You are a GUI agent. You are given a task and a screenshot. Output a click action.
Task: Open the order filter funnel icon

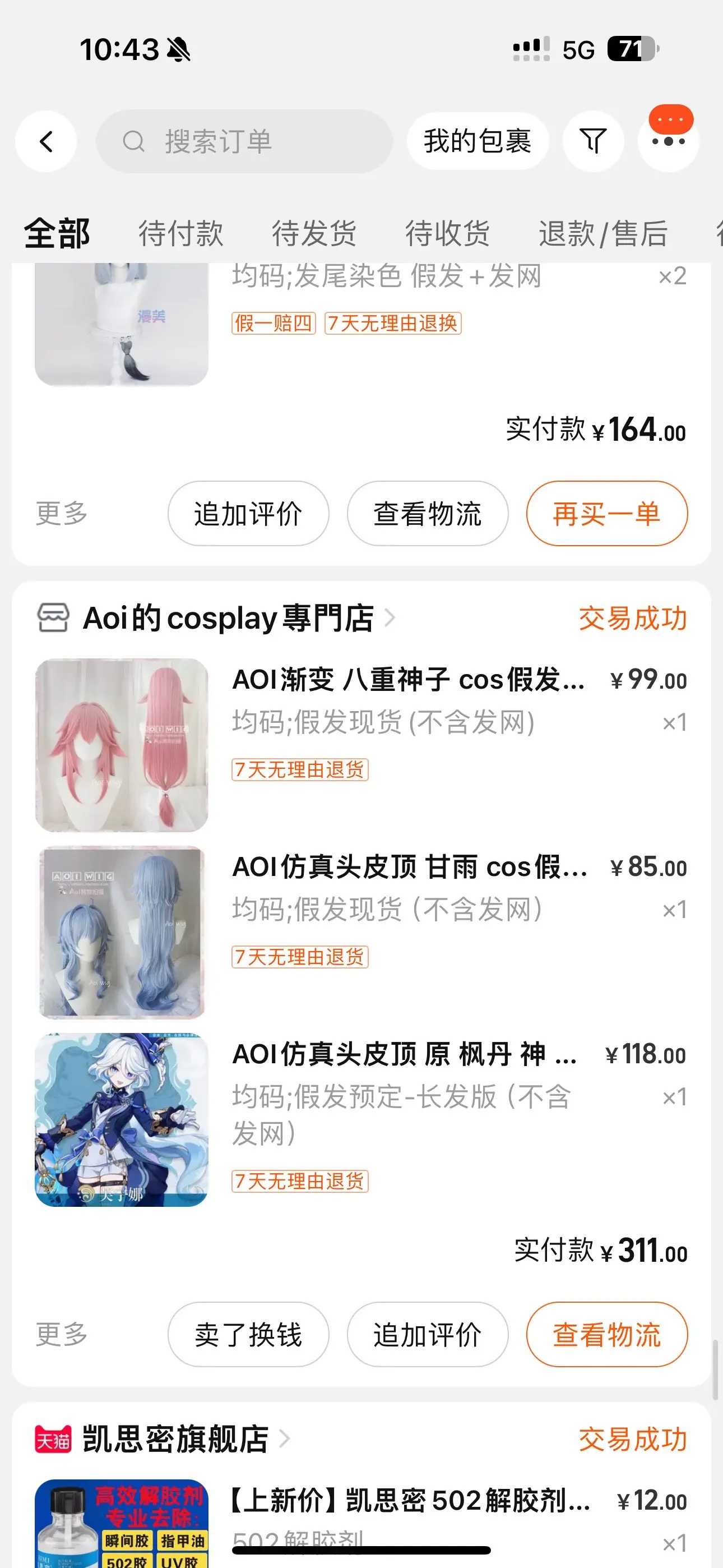594,142
